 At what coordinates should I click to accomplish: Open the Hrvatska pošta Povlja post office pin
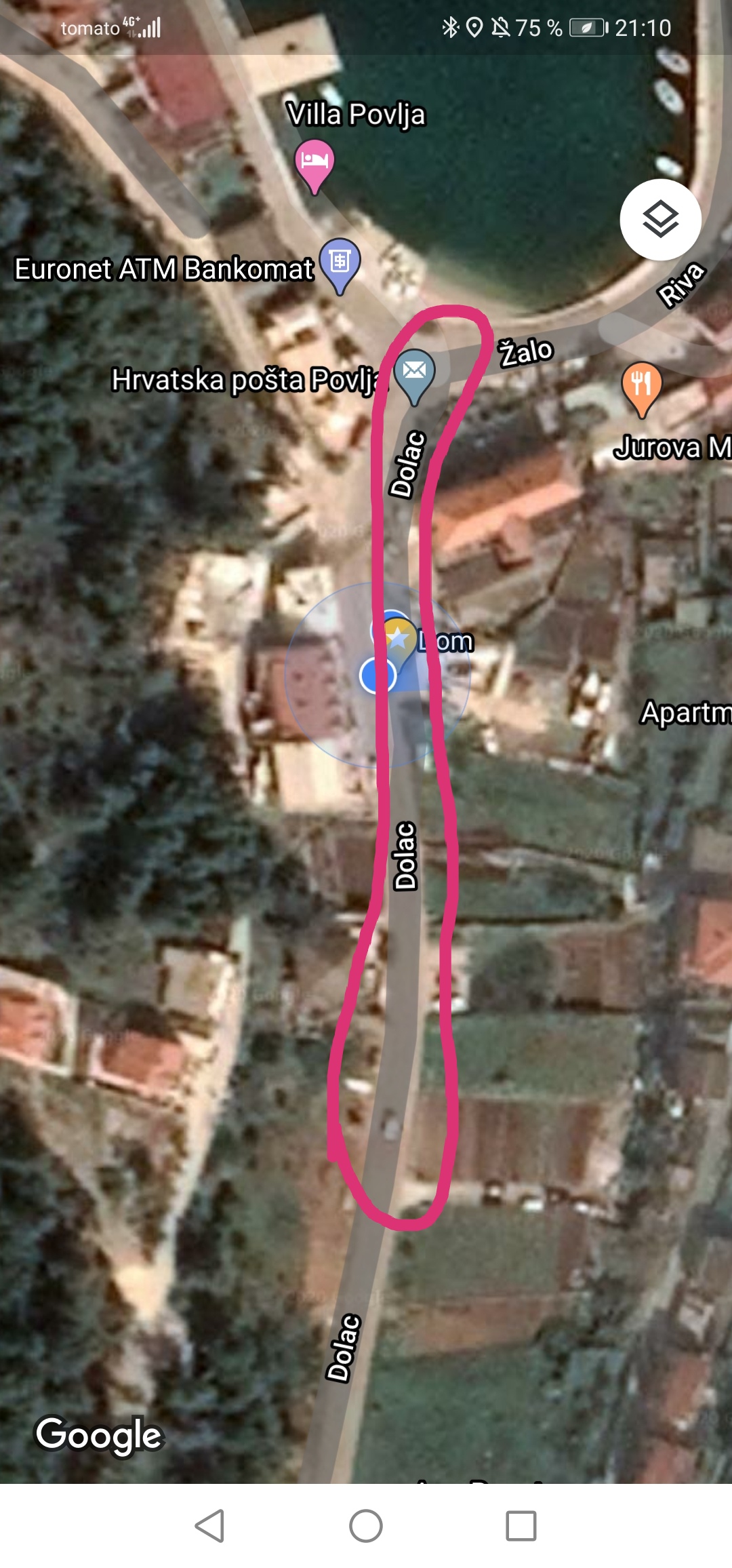414,372
